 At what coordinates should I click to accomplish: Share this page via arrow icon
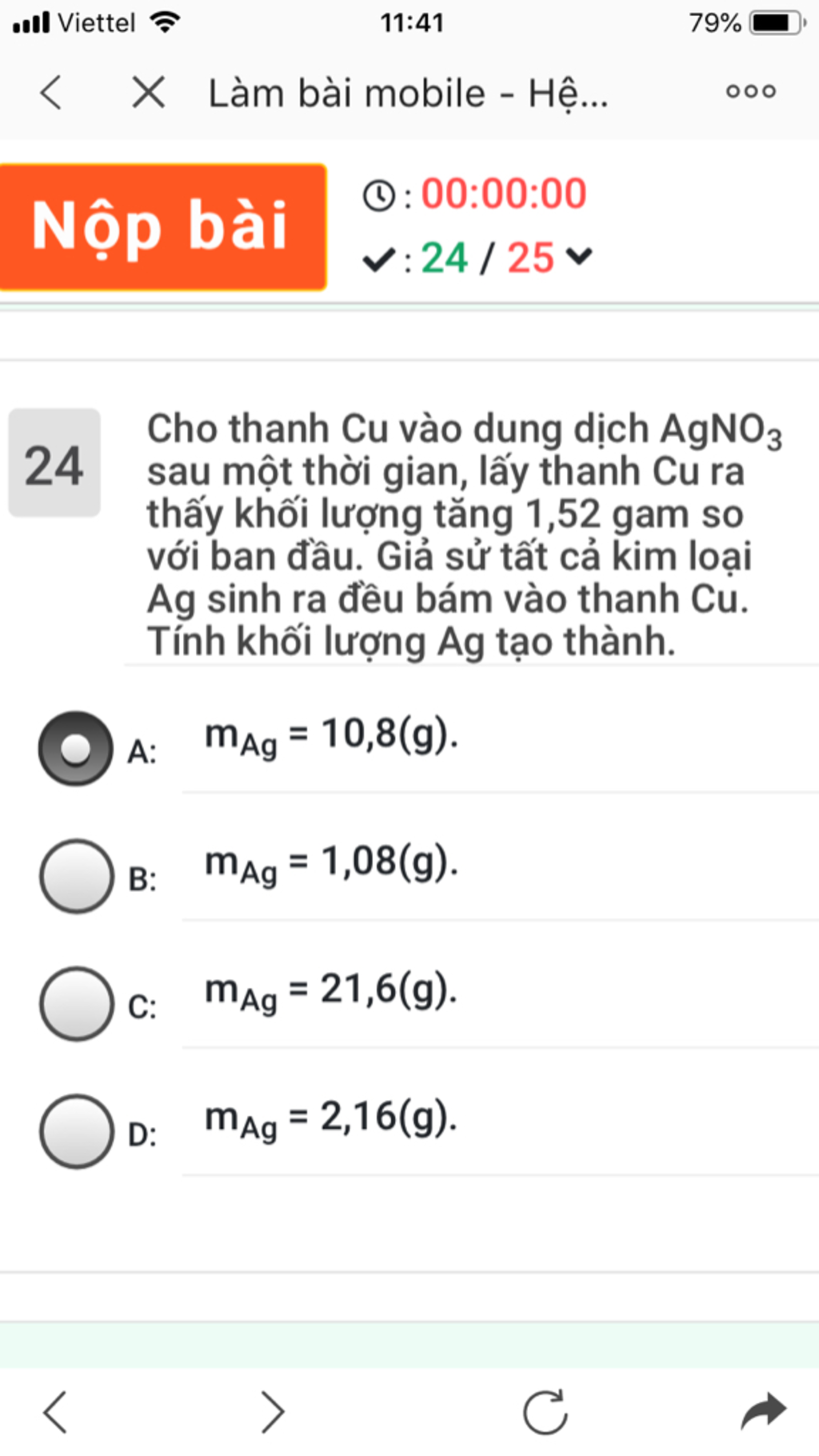763,1411
